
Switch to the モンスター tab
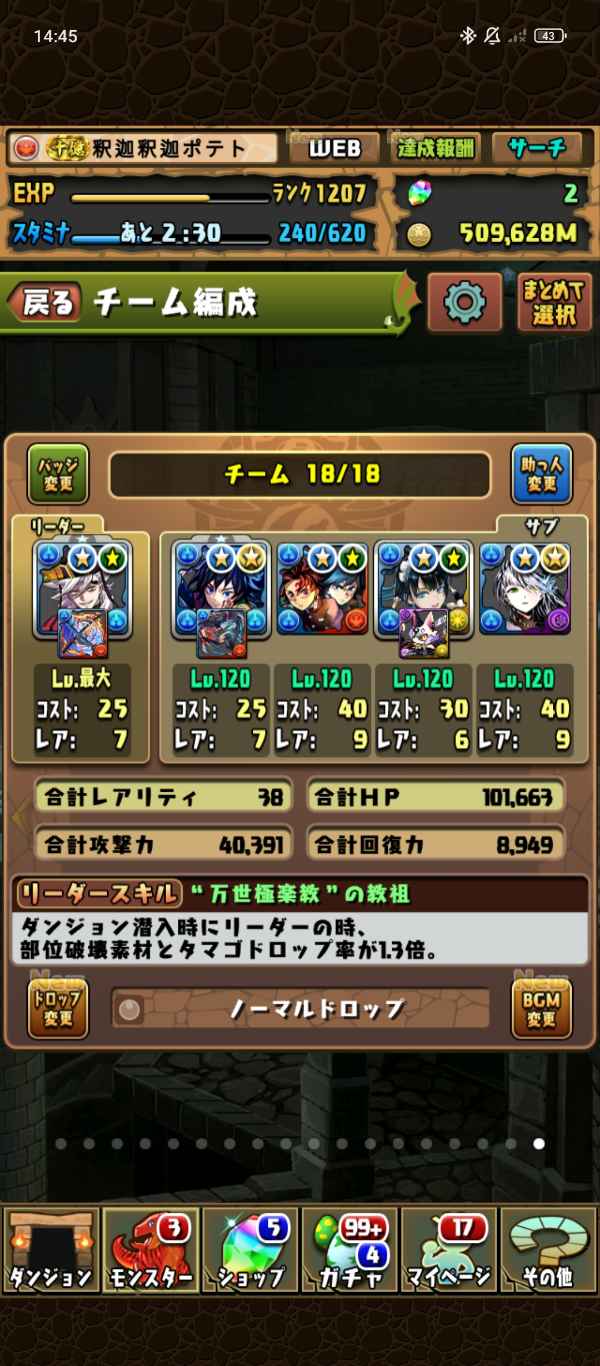point(150,1250)
